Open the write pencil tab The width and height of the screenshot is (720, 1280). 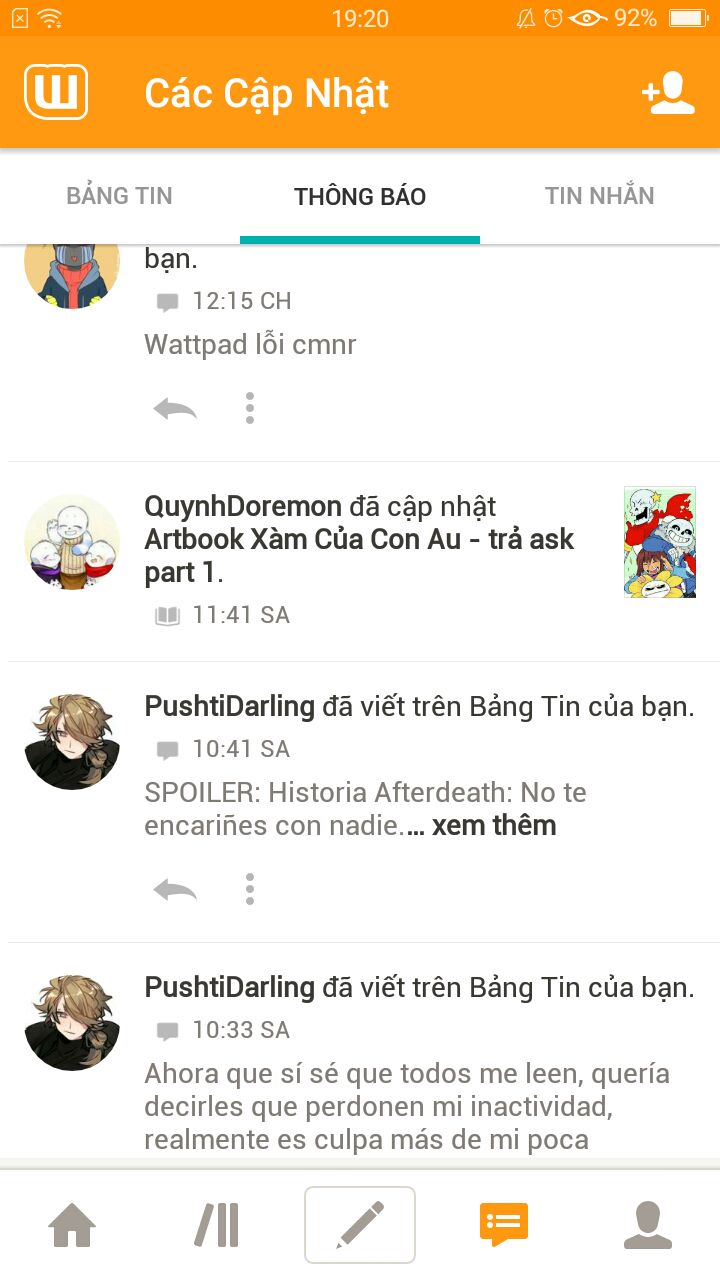(360, 1225)
